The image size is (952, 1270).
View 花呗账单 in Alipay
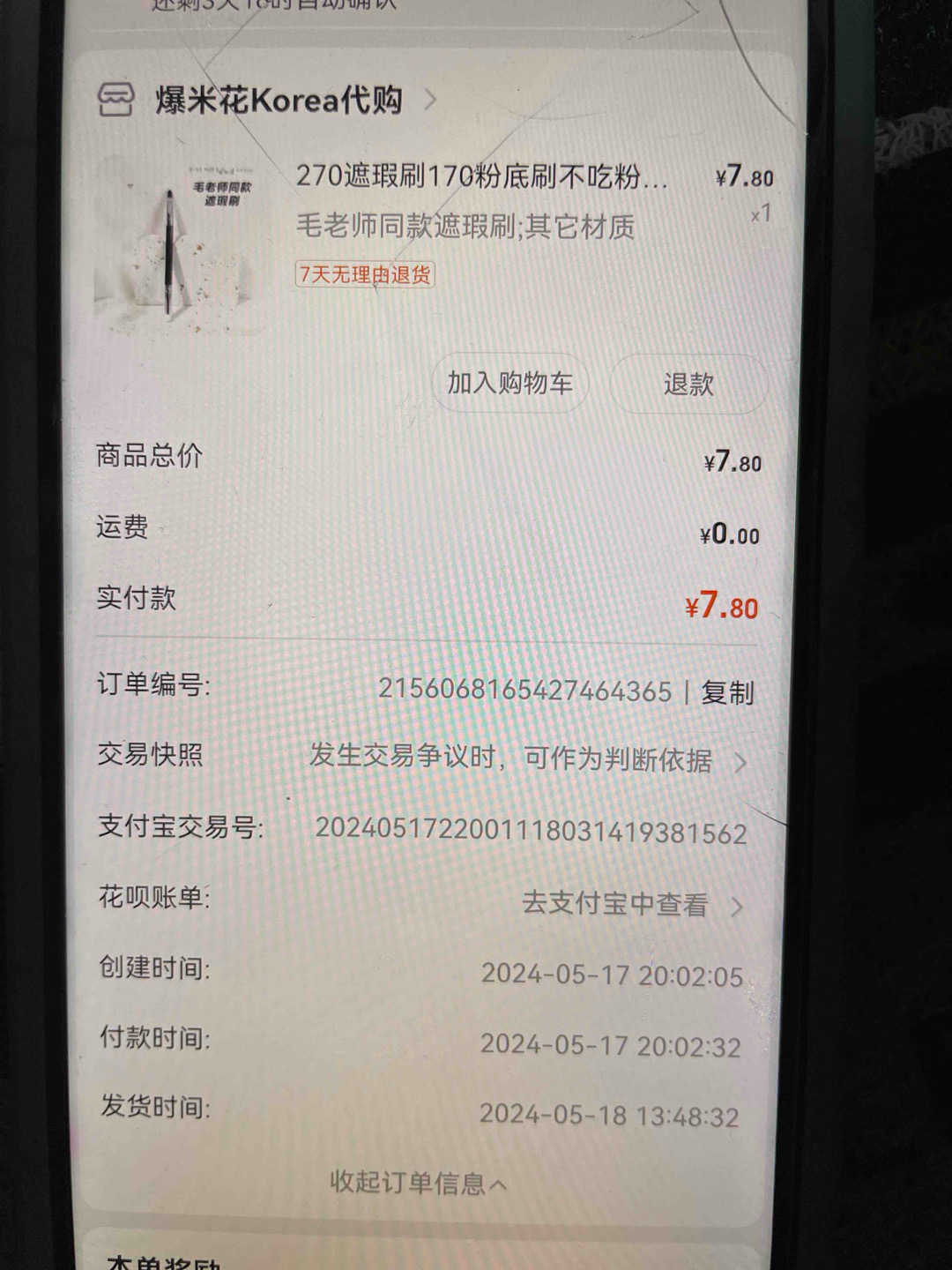click(631, 904)
